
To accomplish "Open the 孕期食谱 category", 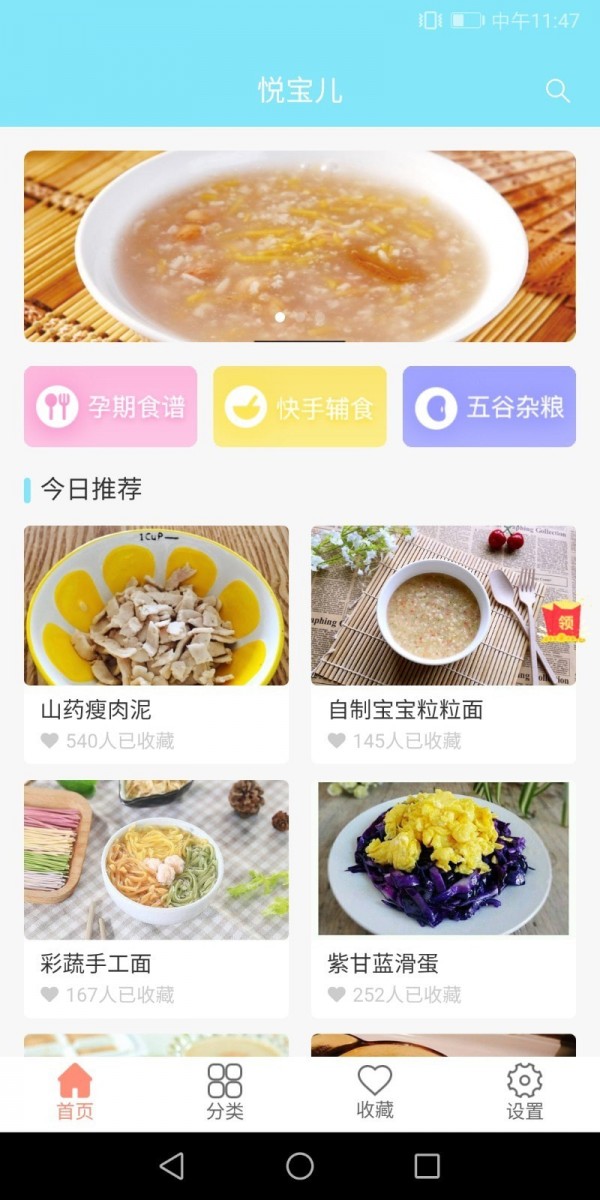I will pos(111,407).
